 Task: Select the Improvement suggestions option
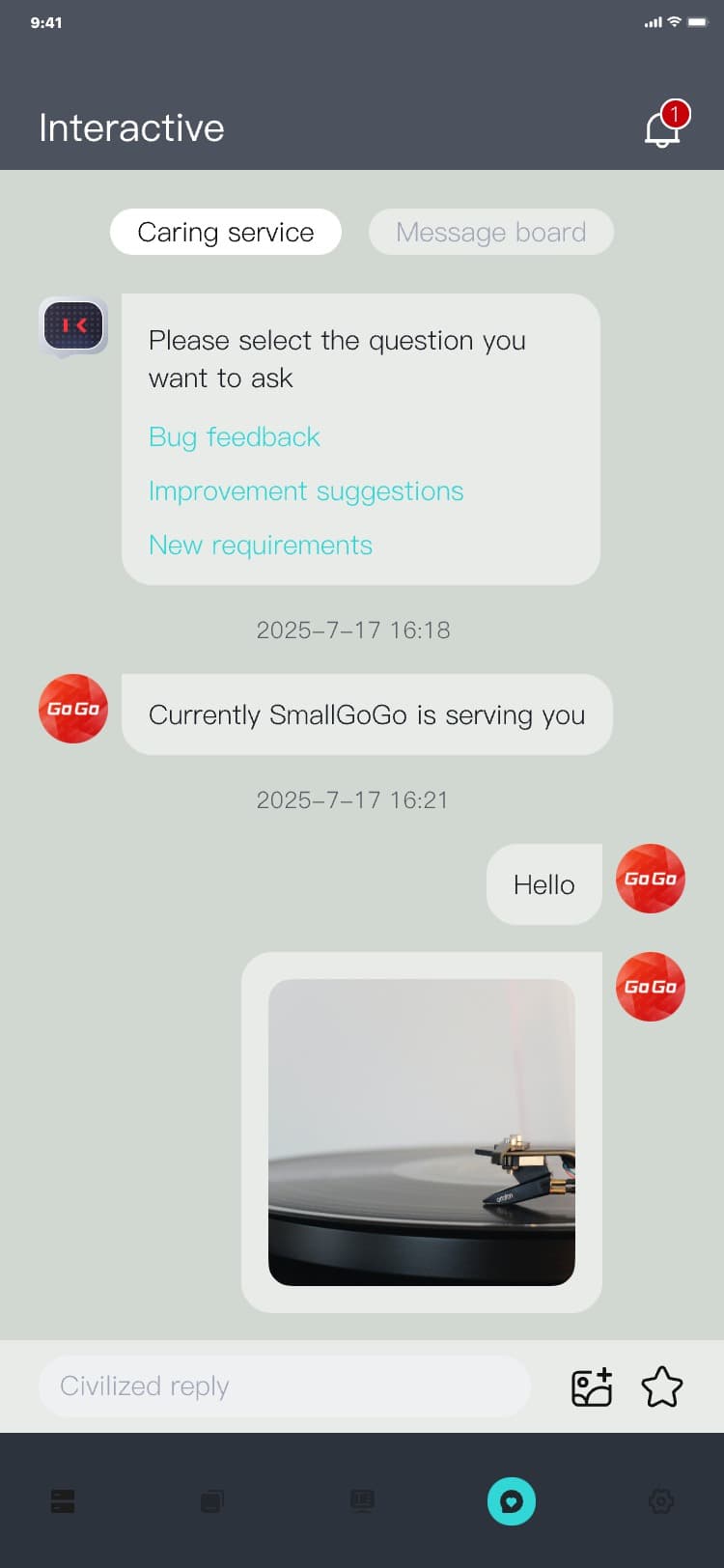click(306, 491)
